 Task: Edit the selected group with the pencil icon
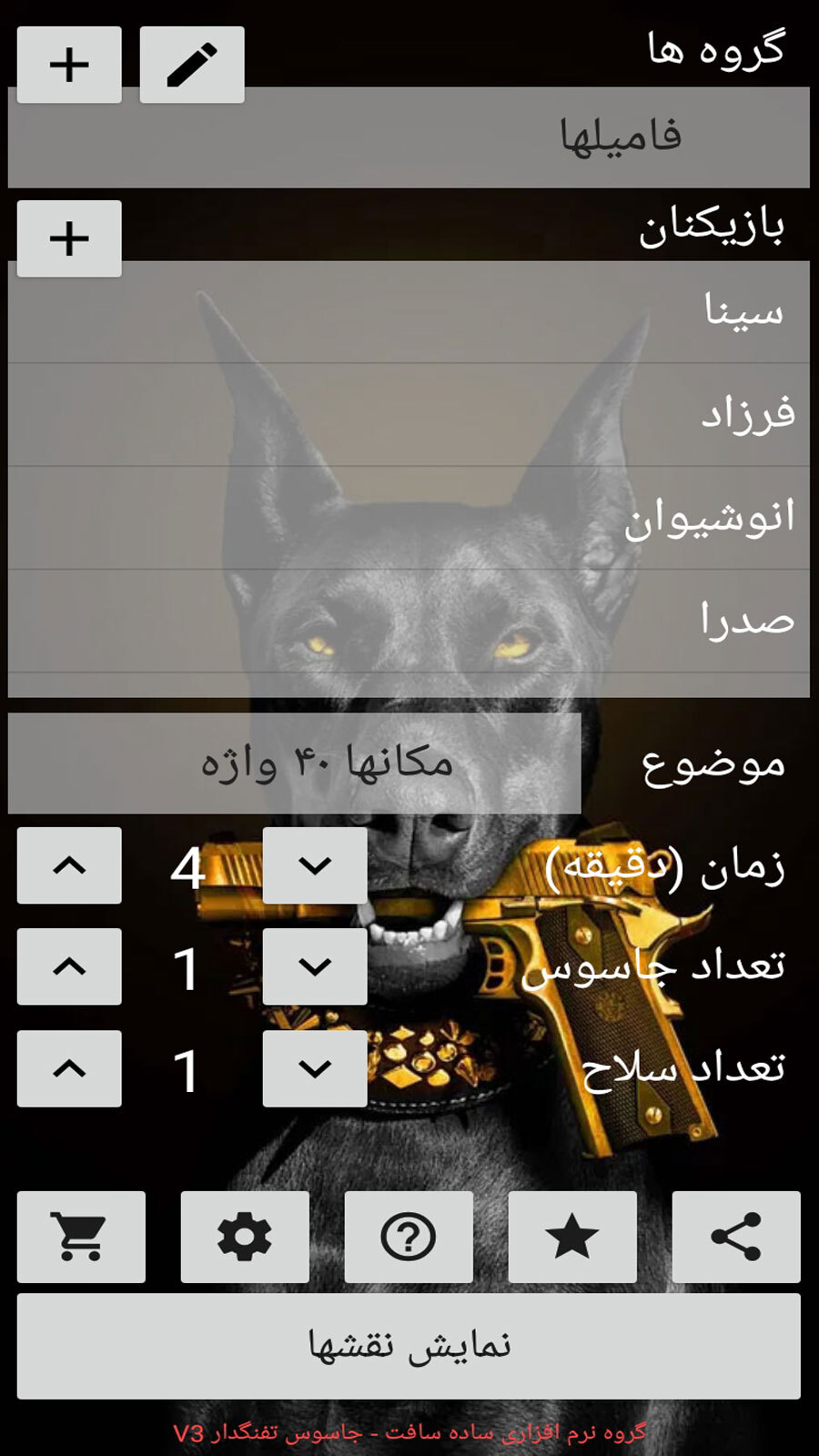(x=192, y=65)
